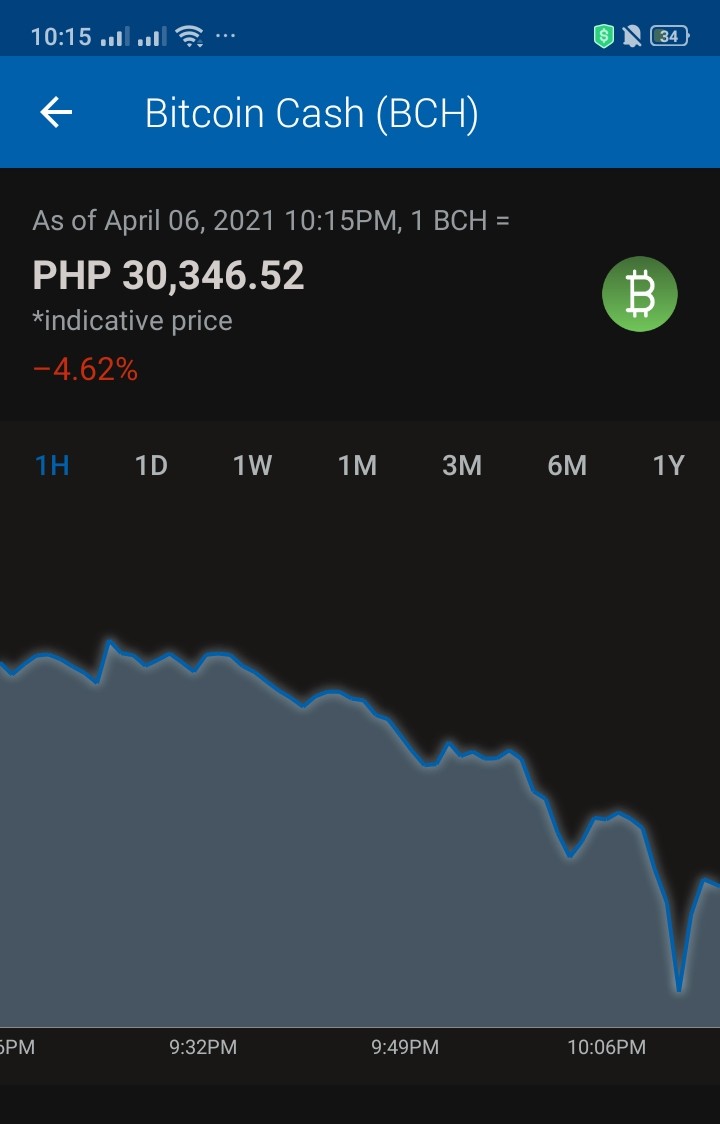This screenshot has width=720, height=1124.
Task: Open the 6M chart range
Action: point(567,466)
